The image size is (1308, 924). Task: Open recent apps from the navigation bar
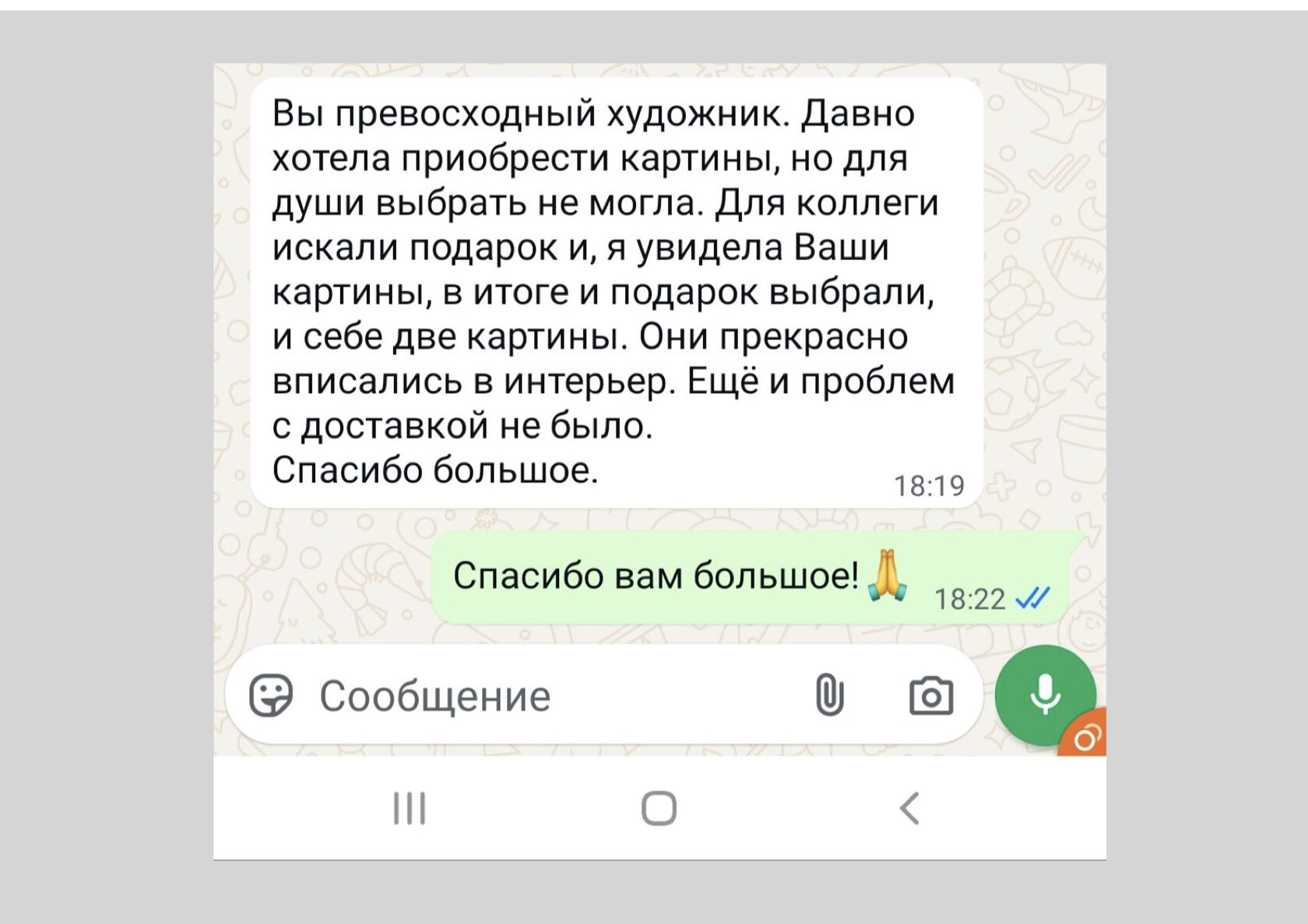click(x=410, y=808)
